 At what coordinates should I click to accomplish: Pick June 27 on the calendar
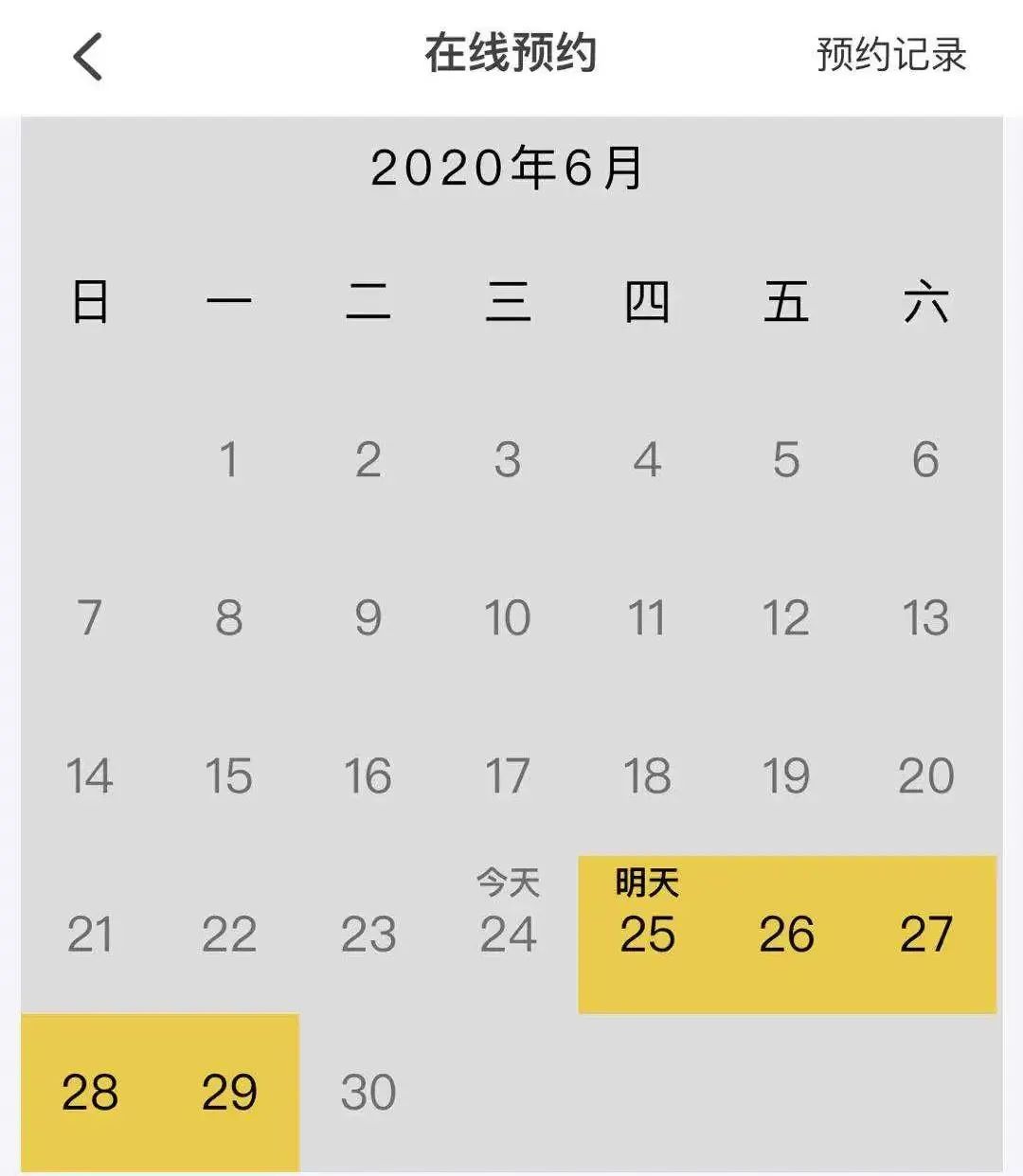[925, 934]
